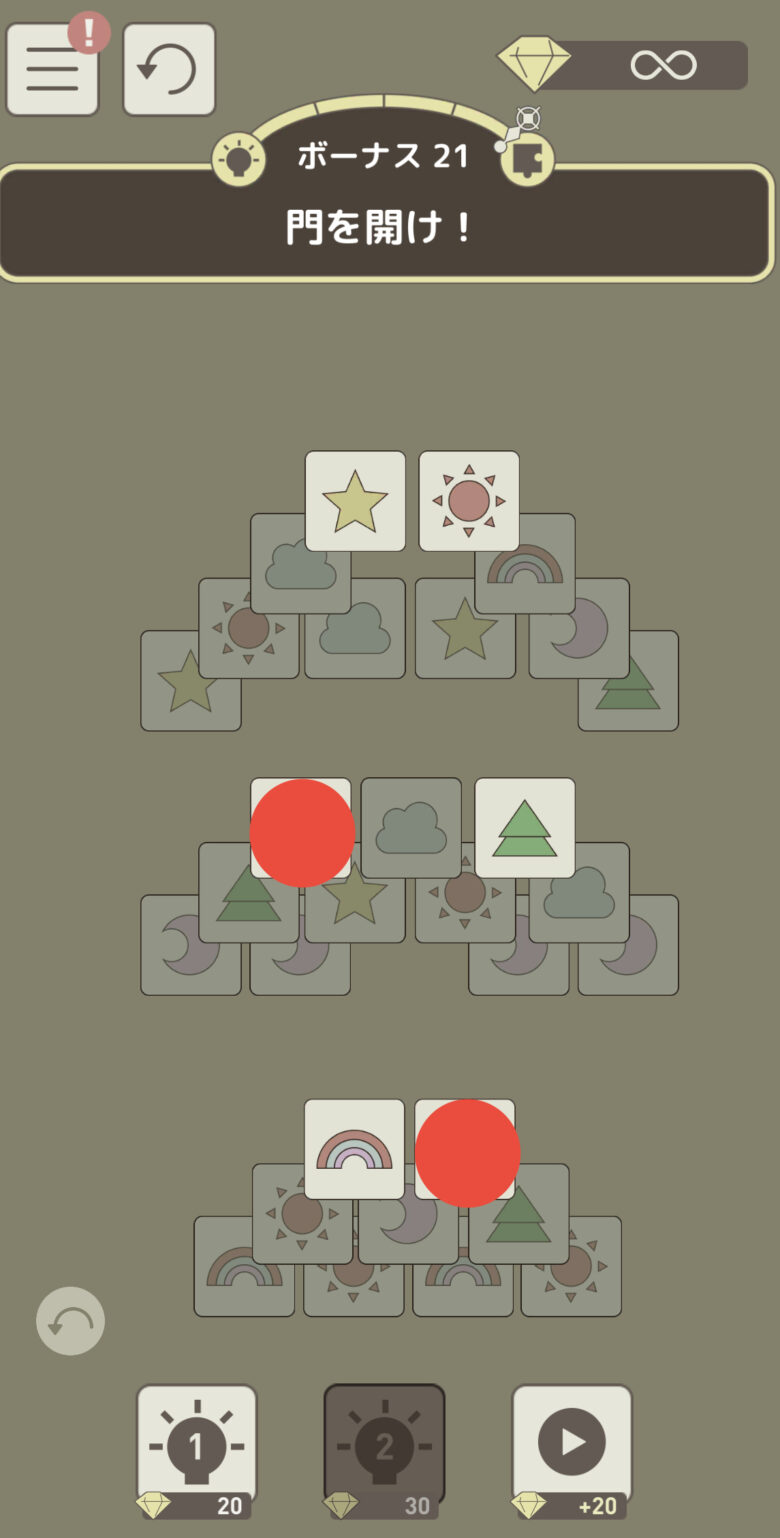This screenshot has height=1538, width=780.
Task: Use hint 1 for 20 gems
Action: (x=196, y=1445)
